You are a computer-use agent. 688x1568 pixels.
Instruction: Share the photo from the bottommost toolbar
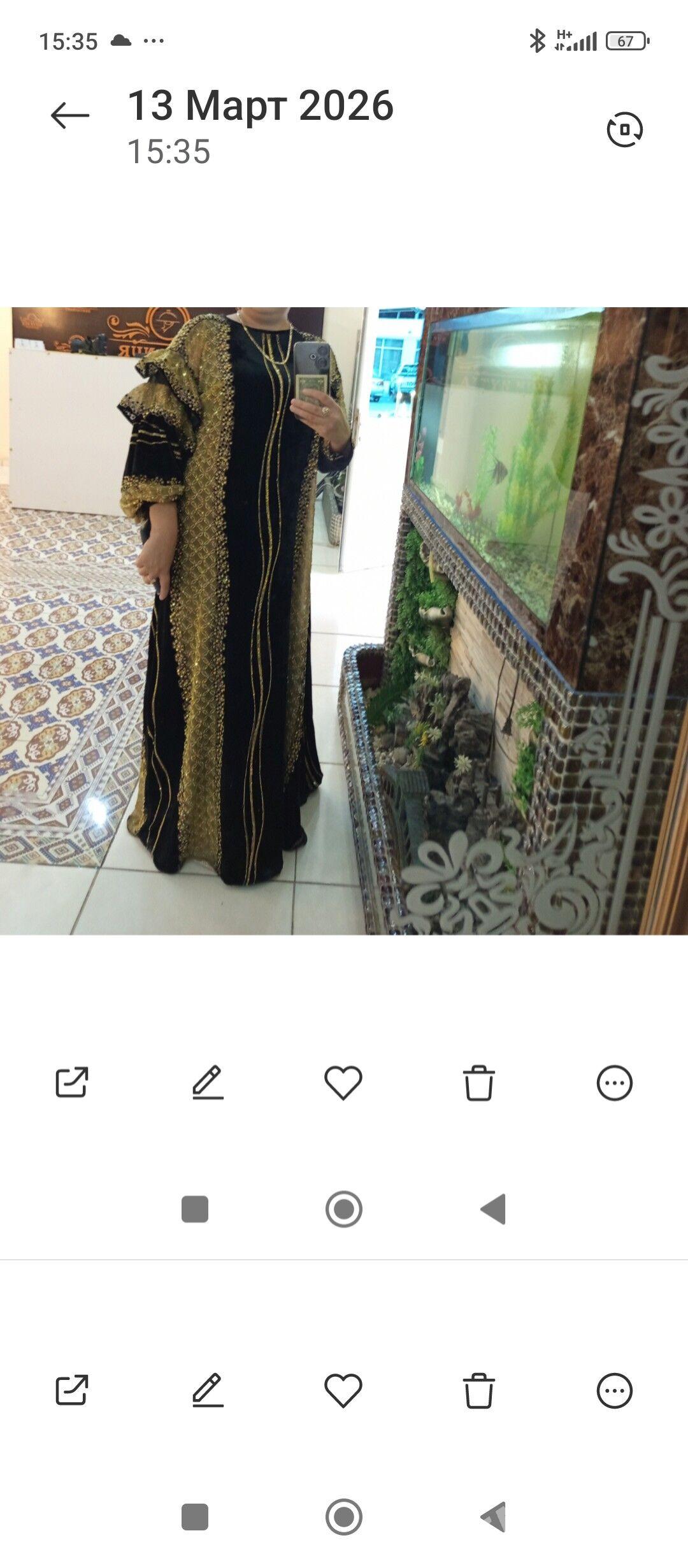point(71,1390)
